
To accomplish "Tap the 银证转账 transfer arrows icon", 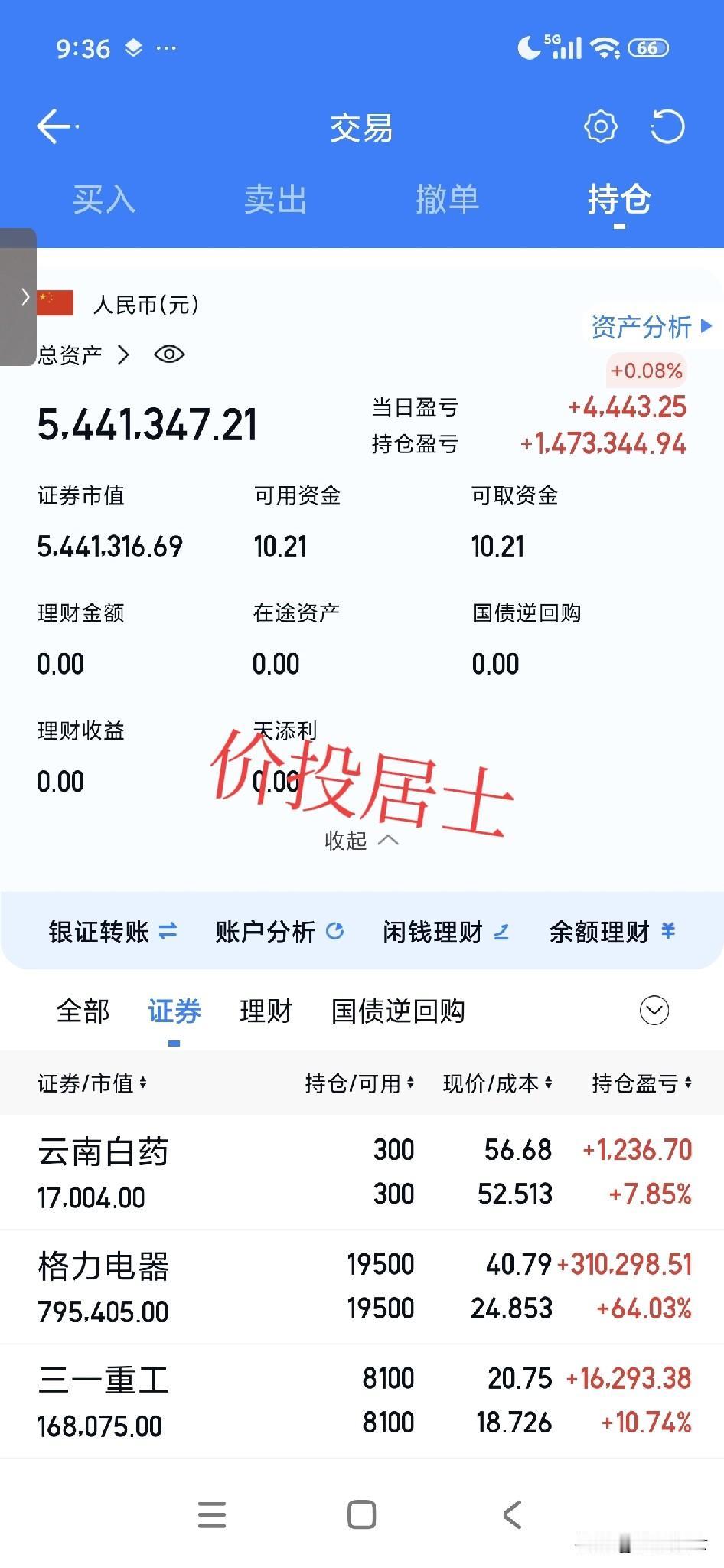I will [170, 932].
